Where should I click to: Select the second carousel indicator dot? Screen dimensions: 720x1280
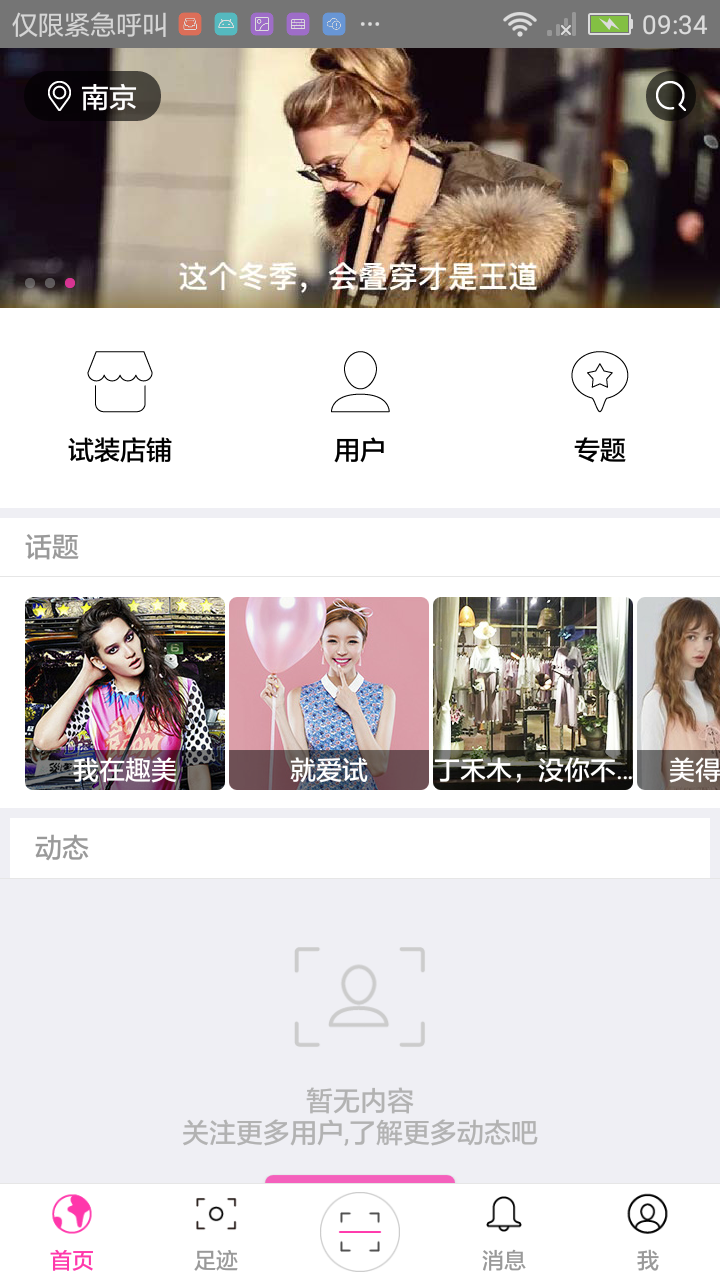point(49,283)
